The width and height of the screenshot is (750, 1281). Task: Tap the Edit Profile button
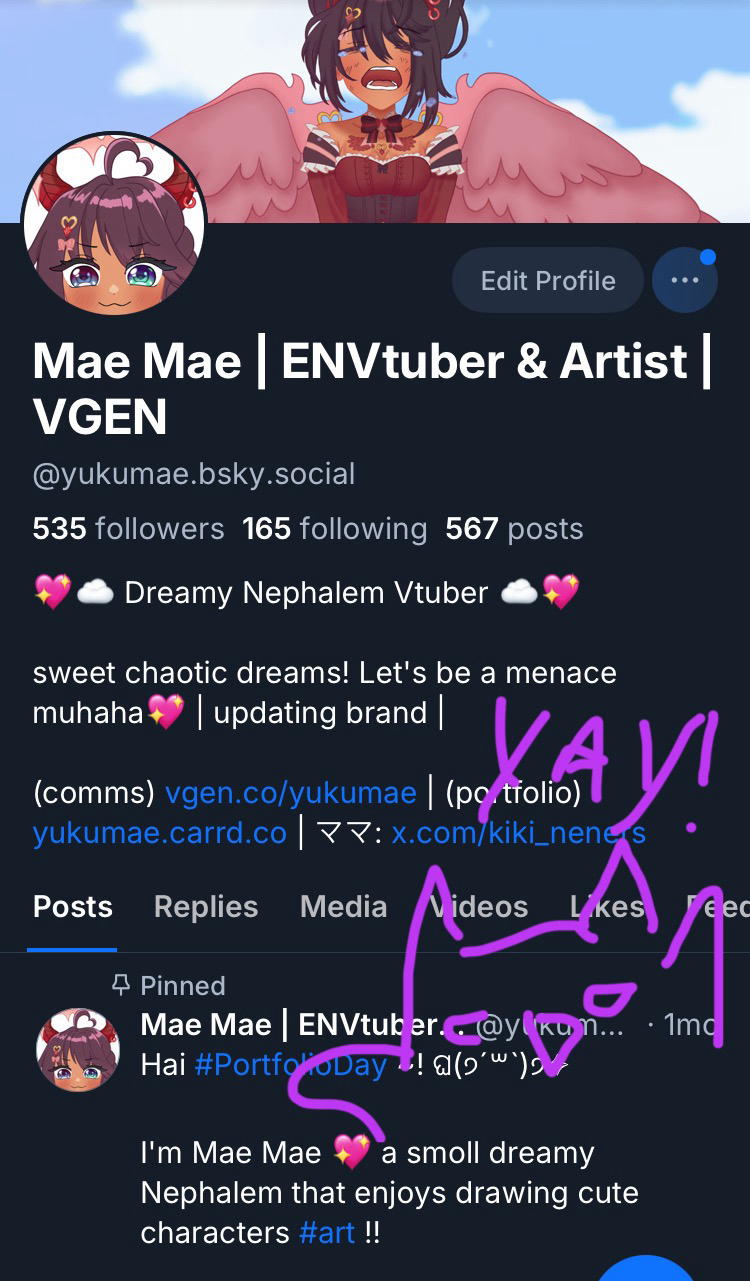click(548, 281)
